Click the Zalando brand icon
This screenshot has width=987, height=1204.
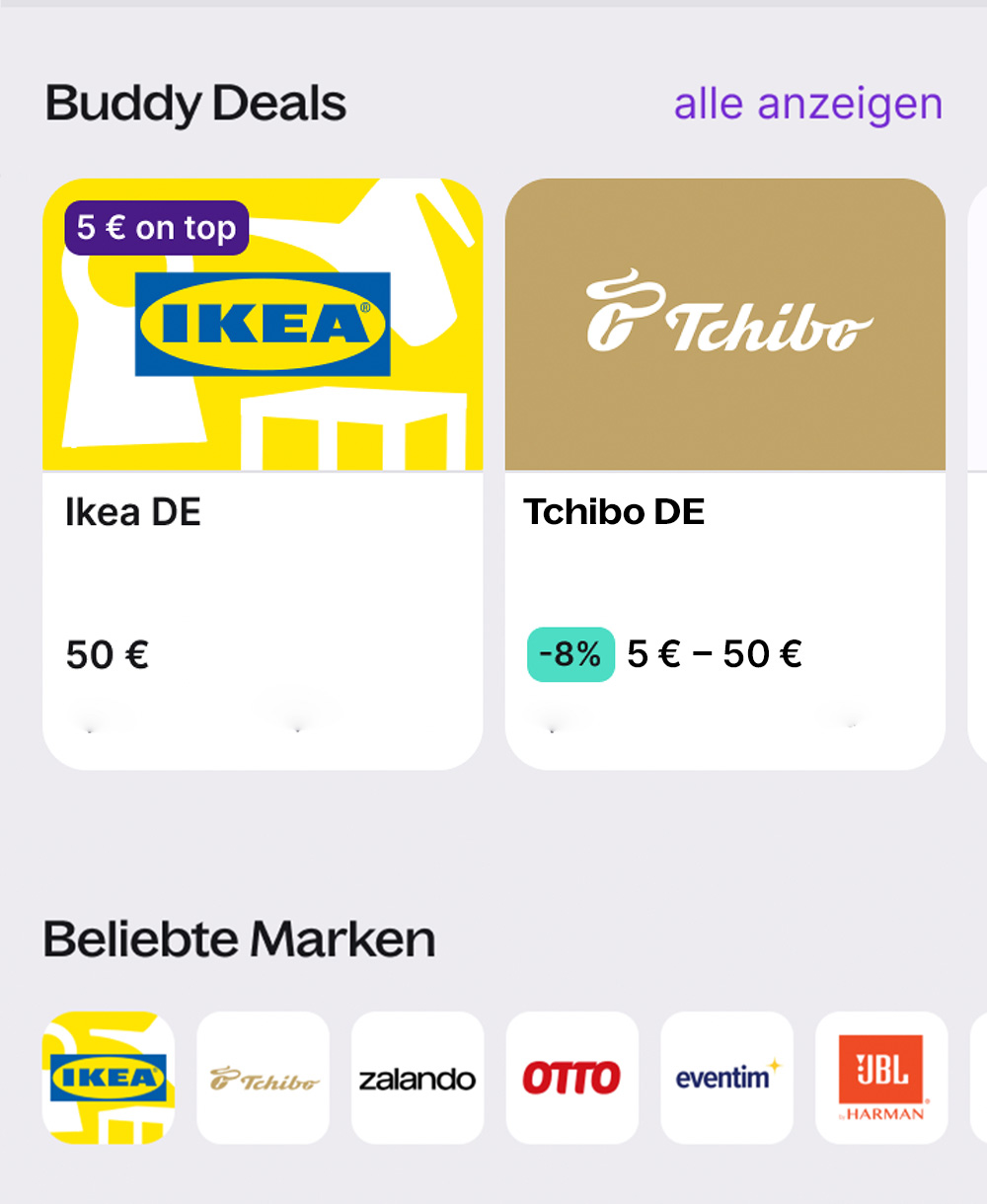tap(418, 1078)
